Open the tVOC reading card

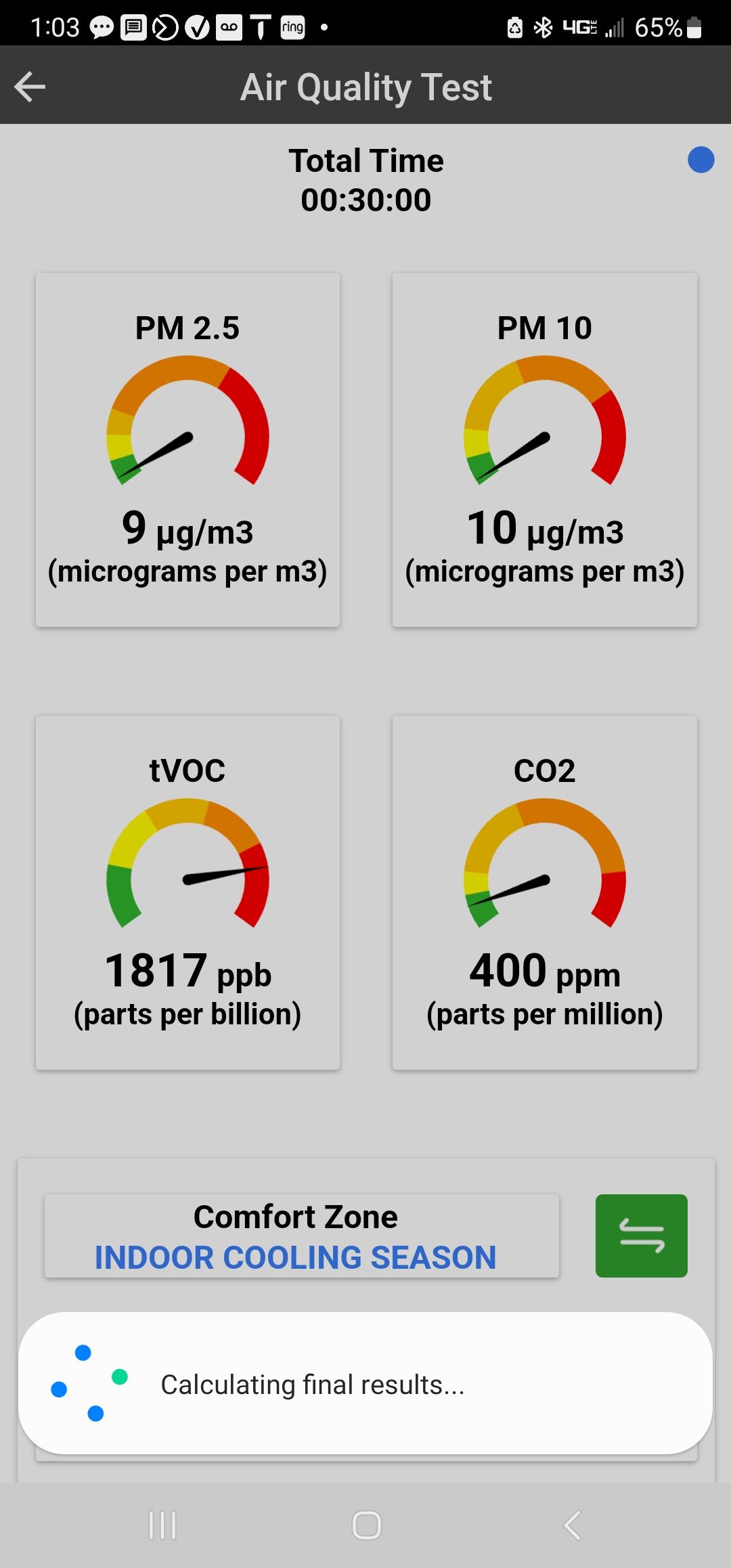187,892
